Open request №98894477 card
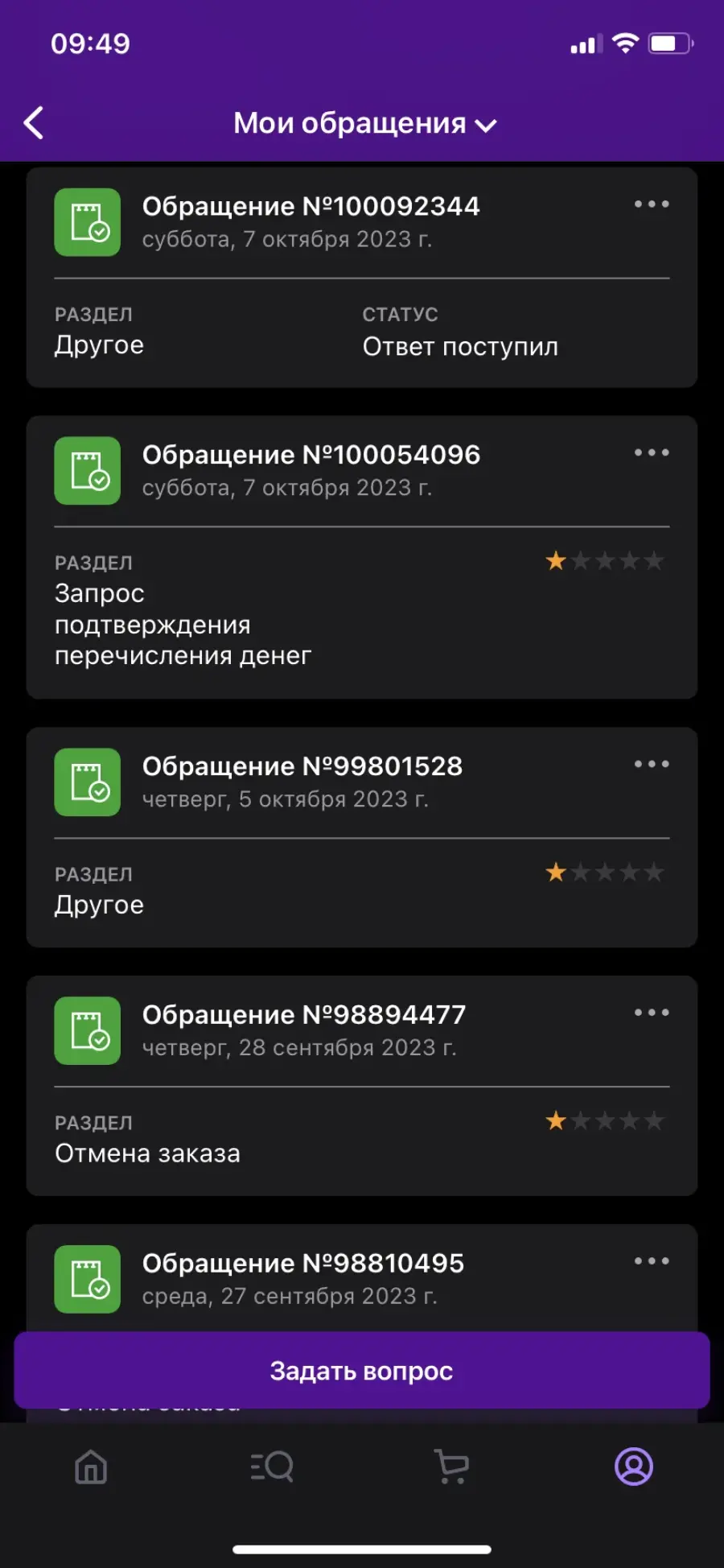The height and width of the screenshot is (1568, 724). pyautogui.click(x=362, y=1086)
